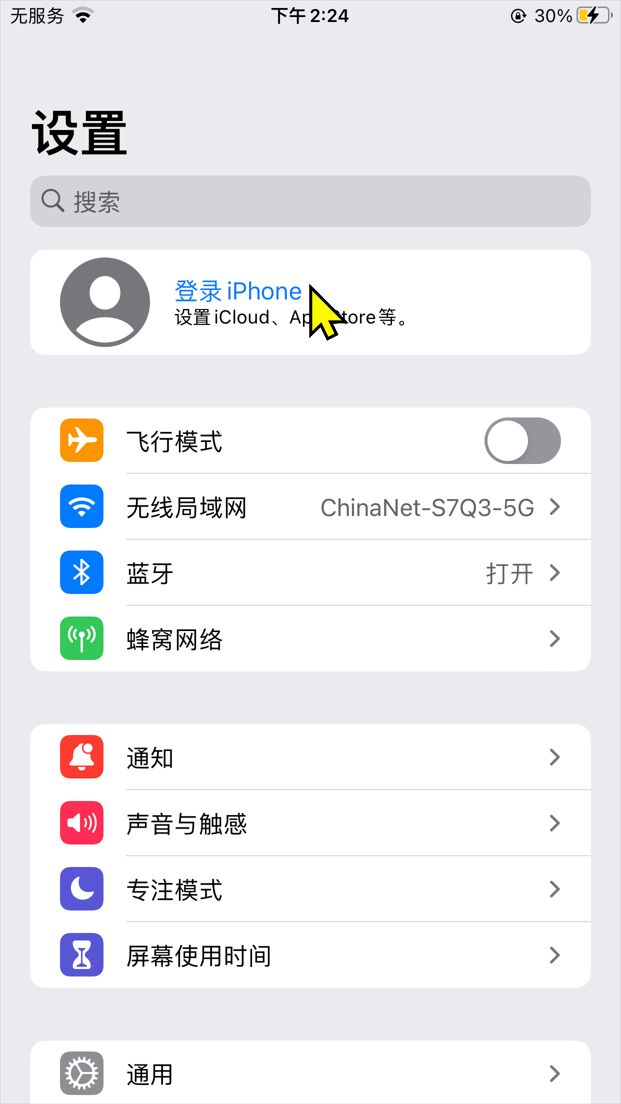
Task: Open 蜂窝网络 settings
Action: click(310, 639)
